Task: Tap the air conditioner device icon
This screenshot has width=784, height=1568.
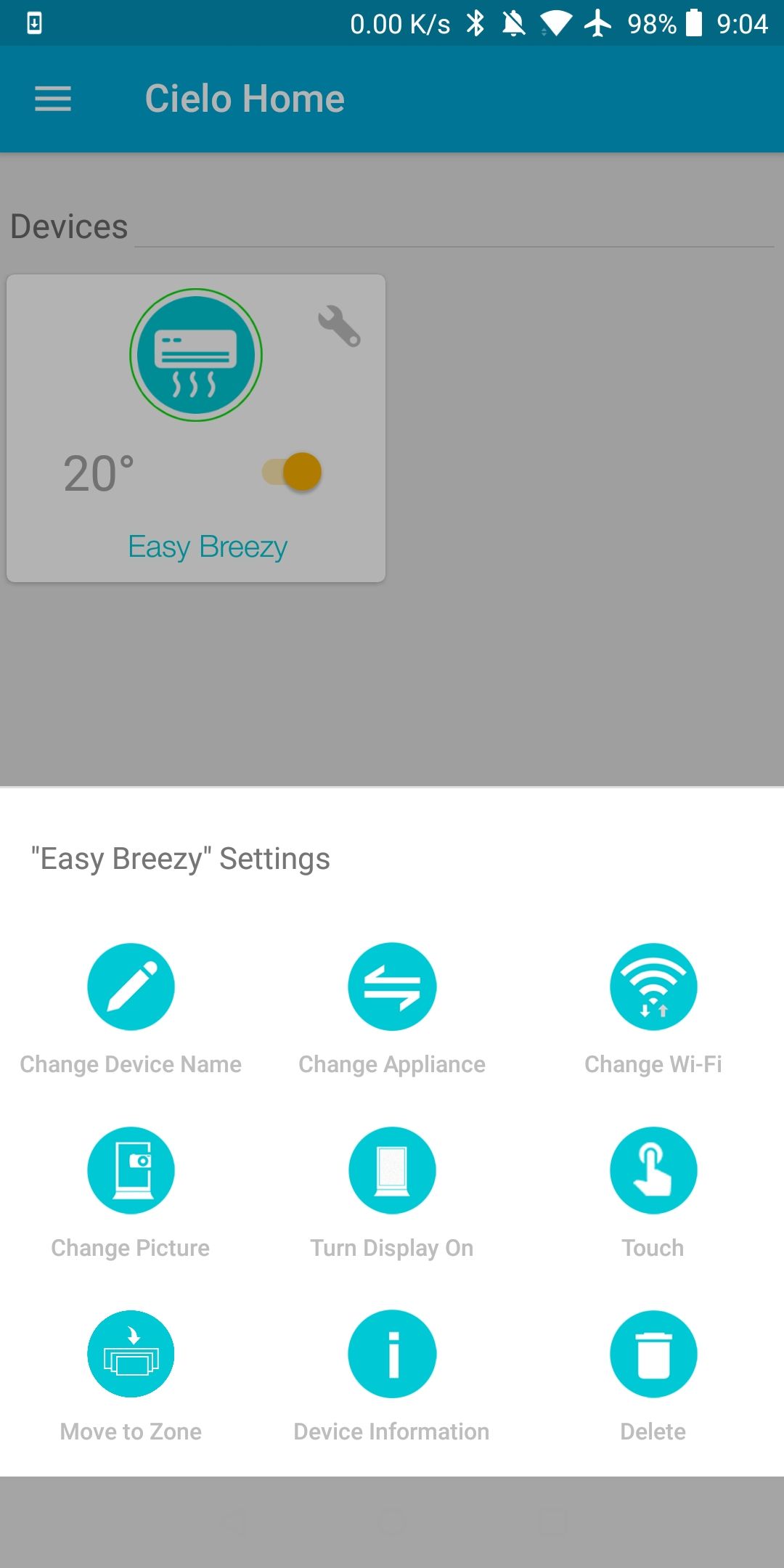Action: (x=196, y=355)
